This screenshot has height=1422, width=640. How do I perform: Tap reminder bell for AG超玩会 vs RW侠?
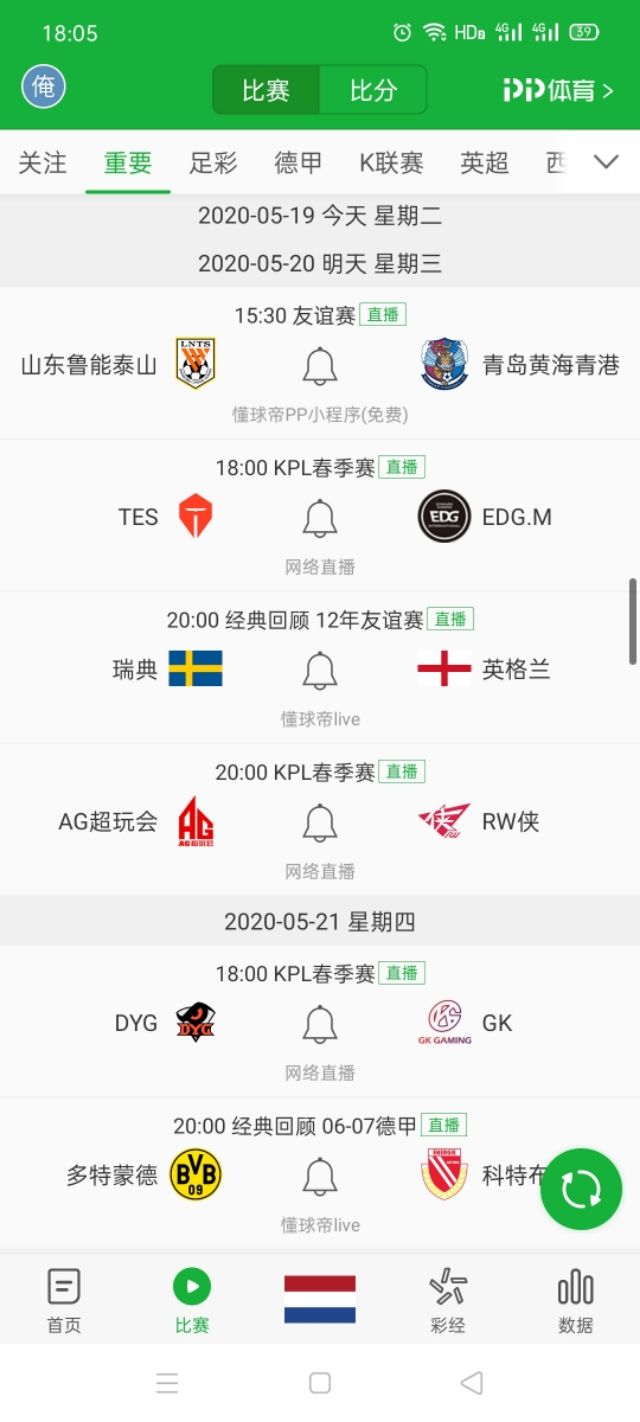[320, 822]
